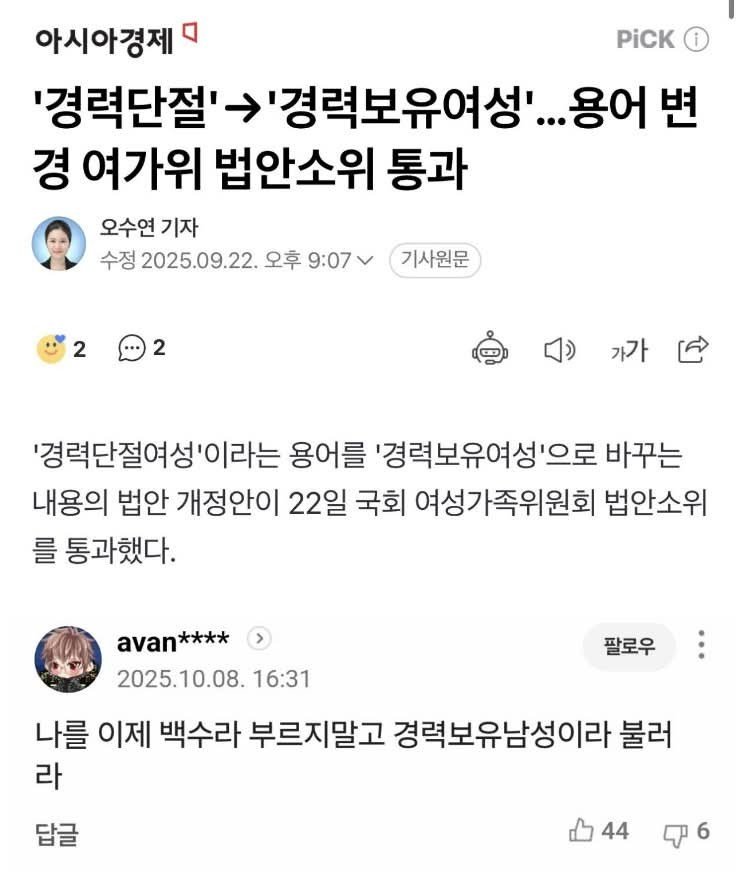Tap the article reaction emoji
This screenshot has width=742, height=880.
pyautogui.click(x=51, y=349)
